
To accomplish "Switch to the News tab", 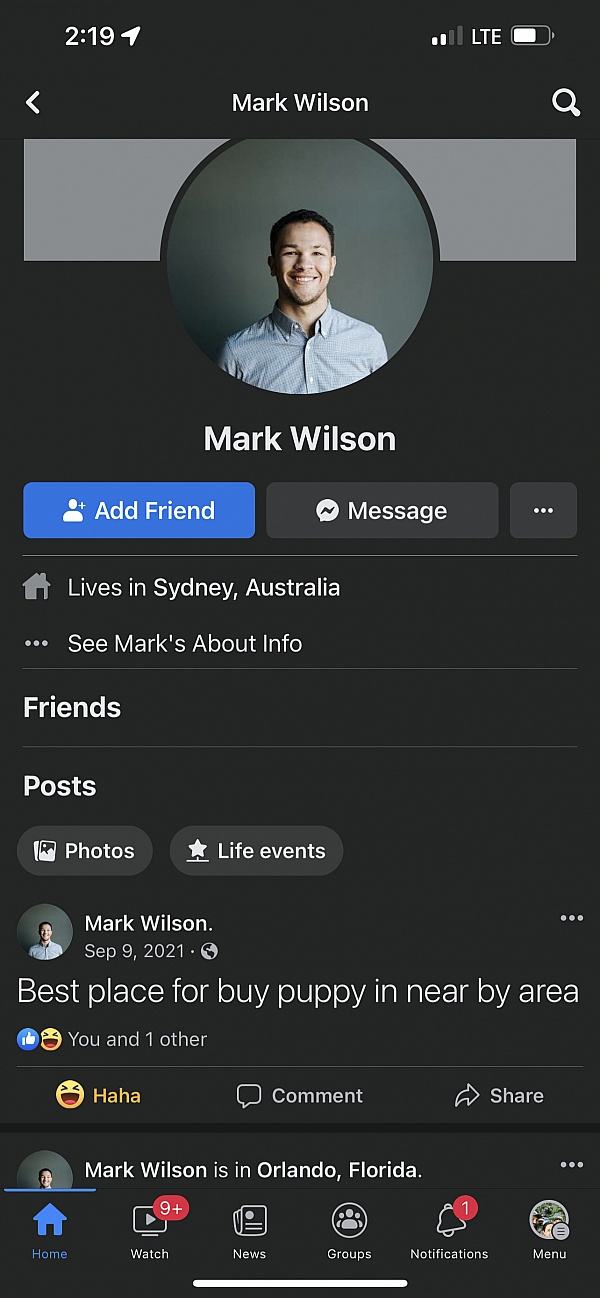I will (249, 1231).
